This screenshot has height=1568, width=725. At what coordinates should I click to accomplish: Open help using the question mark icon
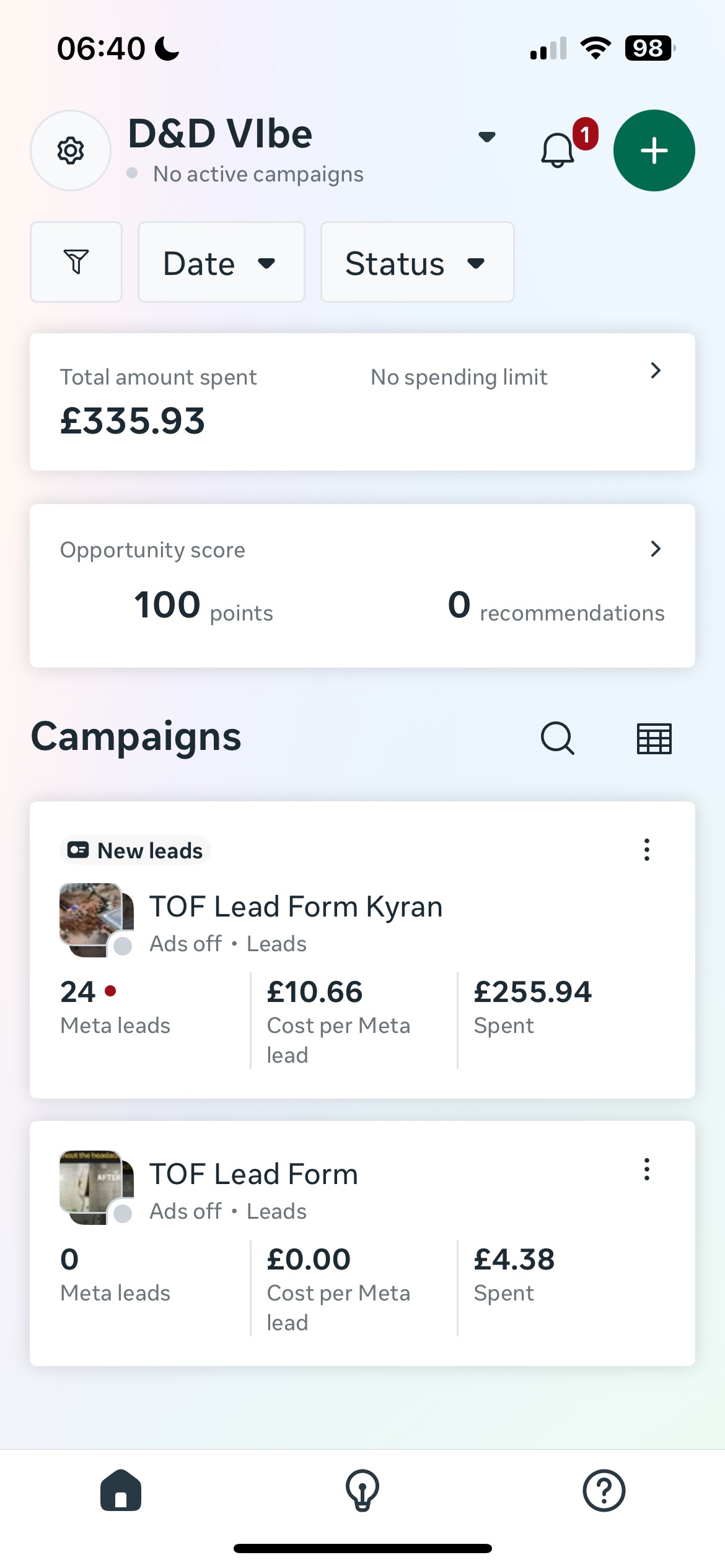tap(604, 1491)
